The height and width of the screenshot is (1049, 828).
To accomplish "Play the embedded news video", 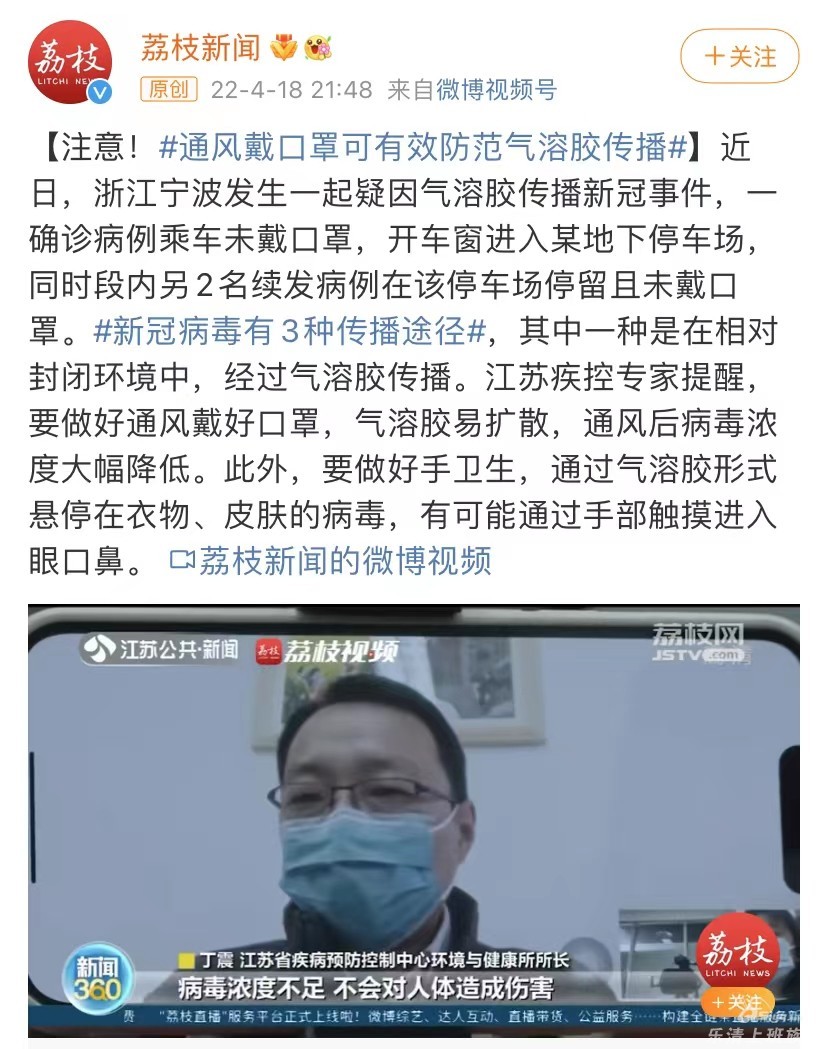I will click(413, 820).
